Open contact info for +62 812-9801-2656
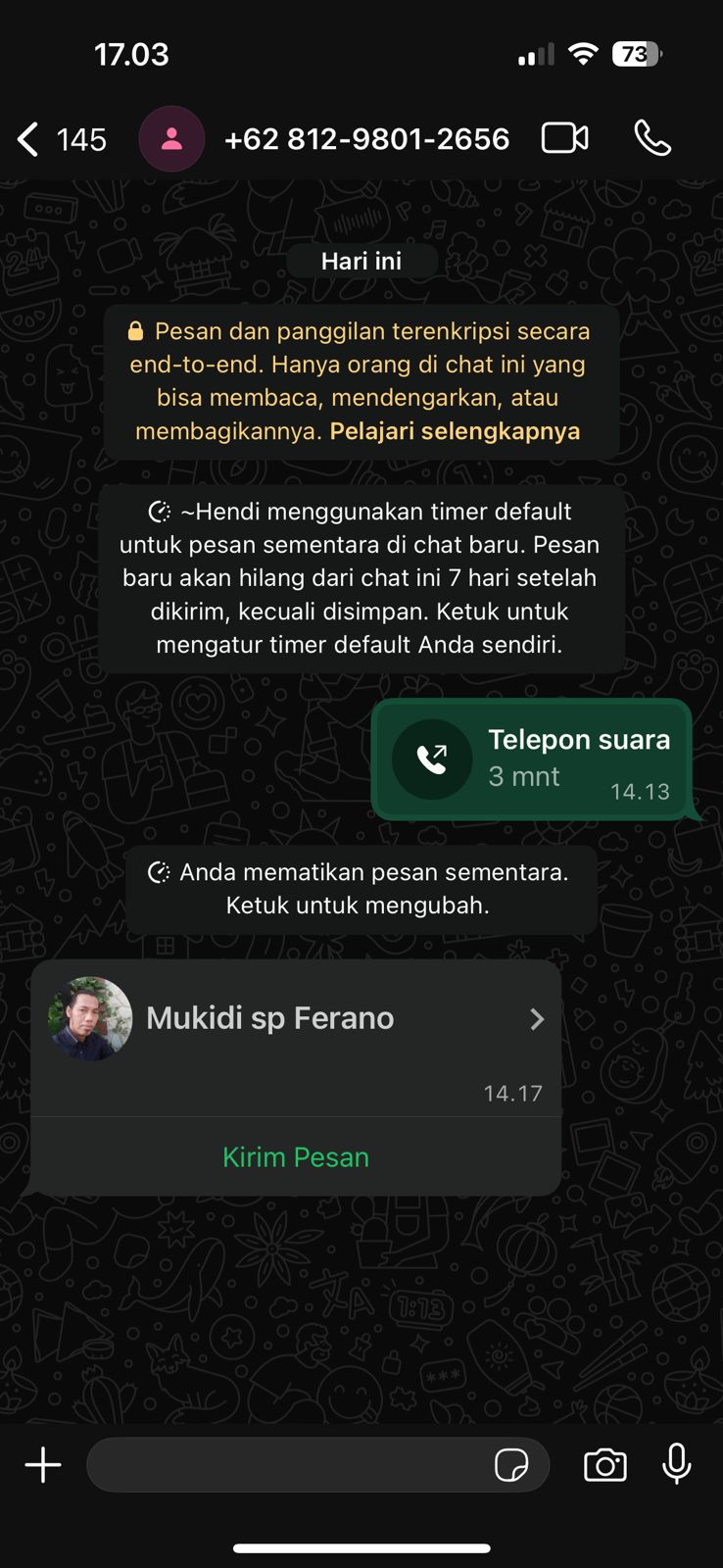This screenshot has width=723, height=1568. [x=366, y=139]
